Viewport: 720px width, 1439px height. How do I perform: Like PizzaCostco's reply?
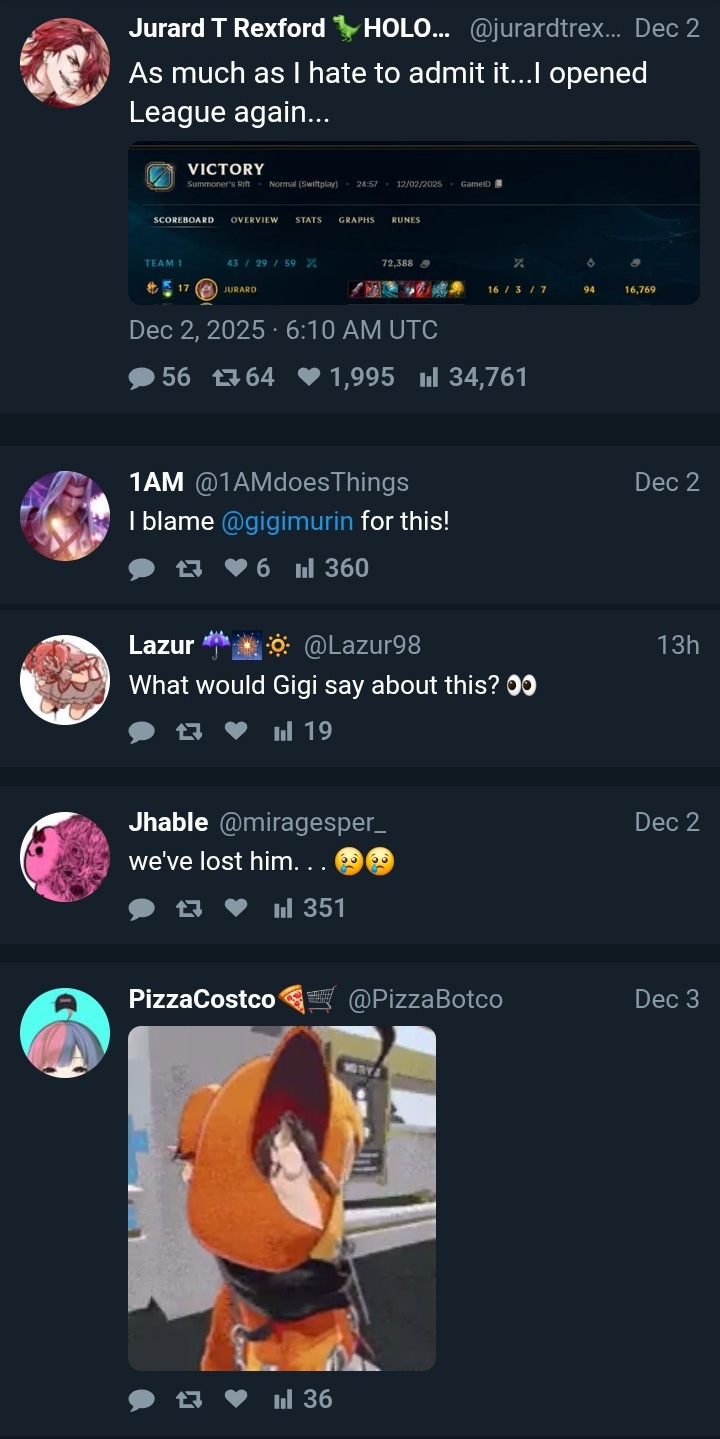point(235,1400)
